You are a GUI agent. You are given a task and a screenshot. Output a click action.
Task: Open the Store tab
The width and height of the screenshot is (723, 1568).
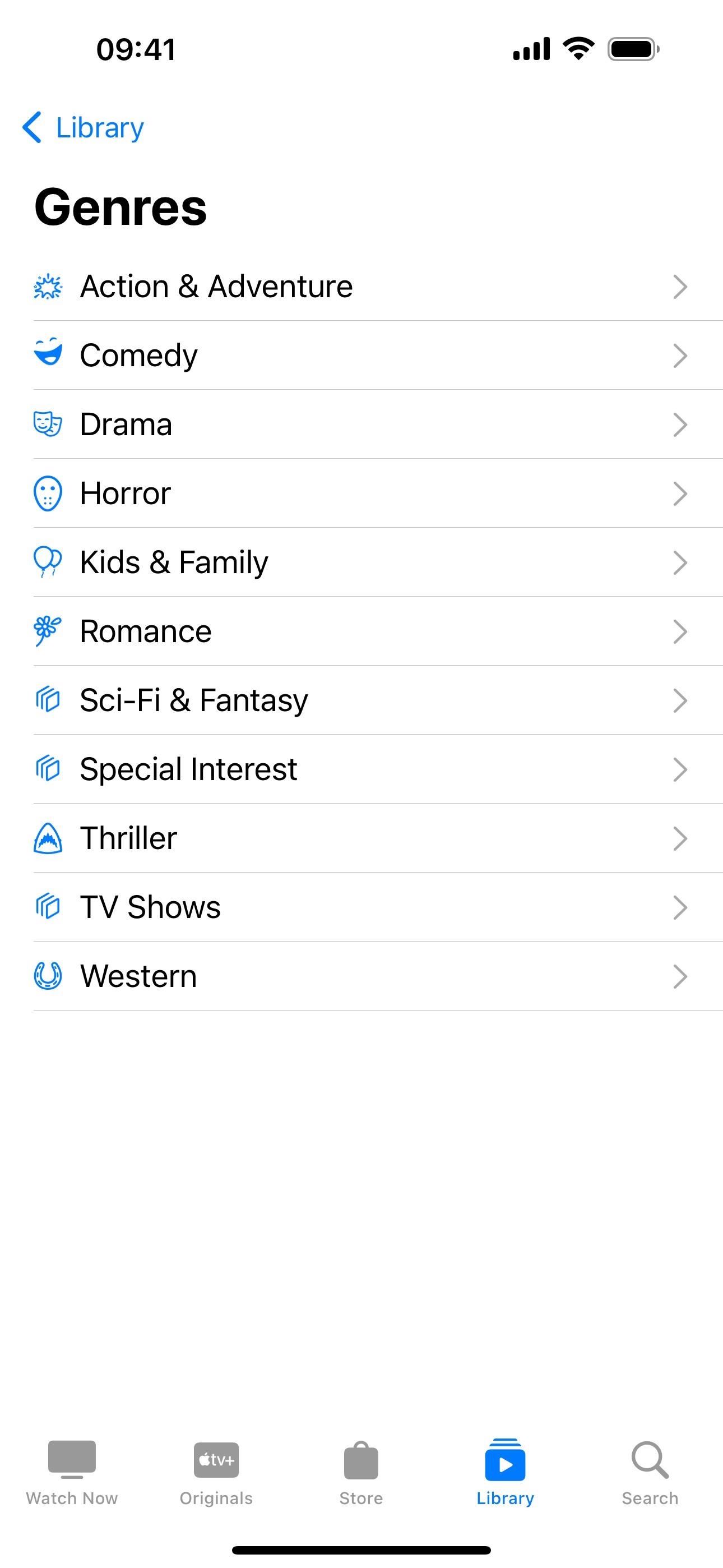(361, 1473)
